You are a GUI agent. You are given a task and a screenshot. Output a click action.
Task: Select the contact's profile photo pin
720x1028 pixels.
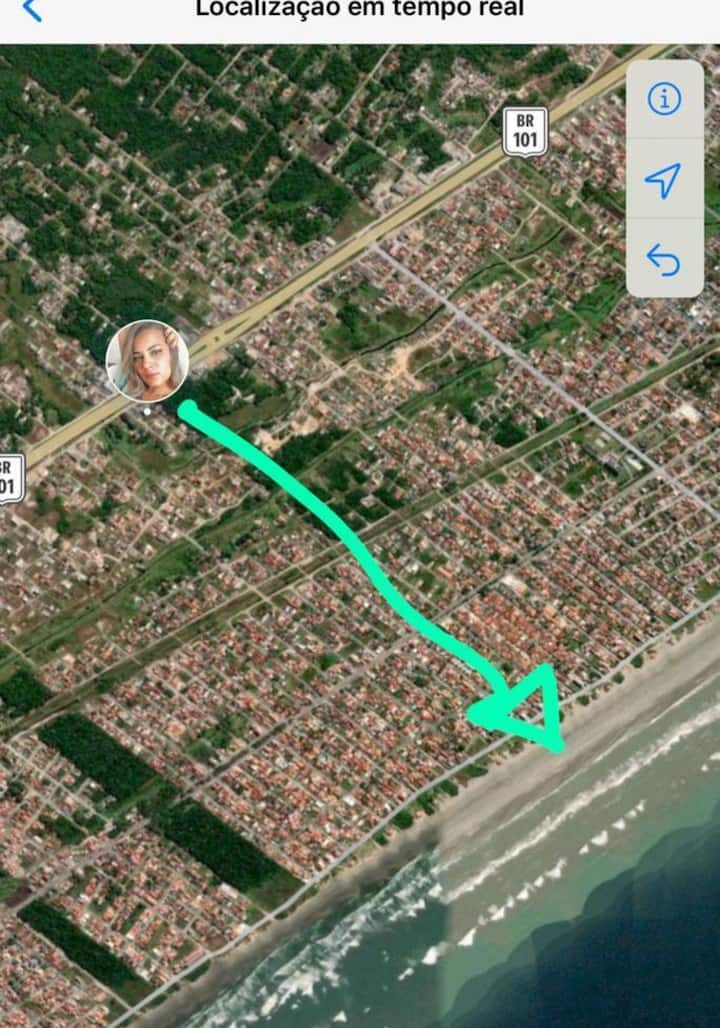148,361
